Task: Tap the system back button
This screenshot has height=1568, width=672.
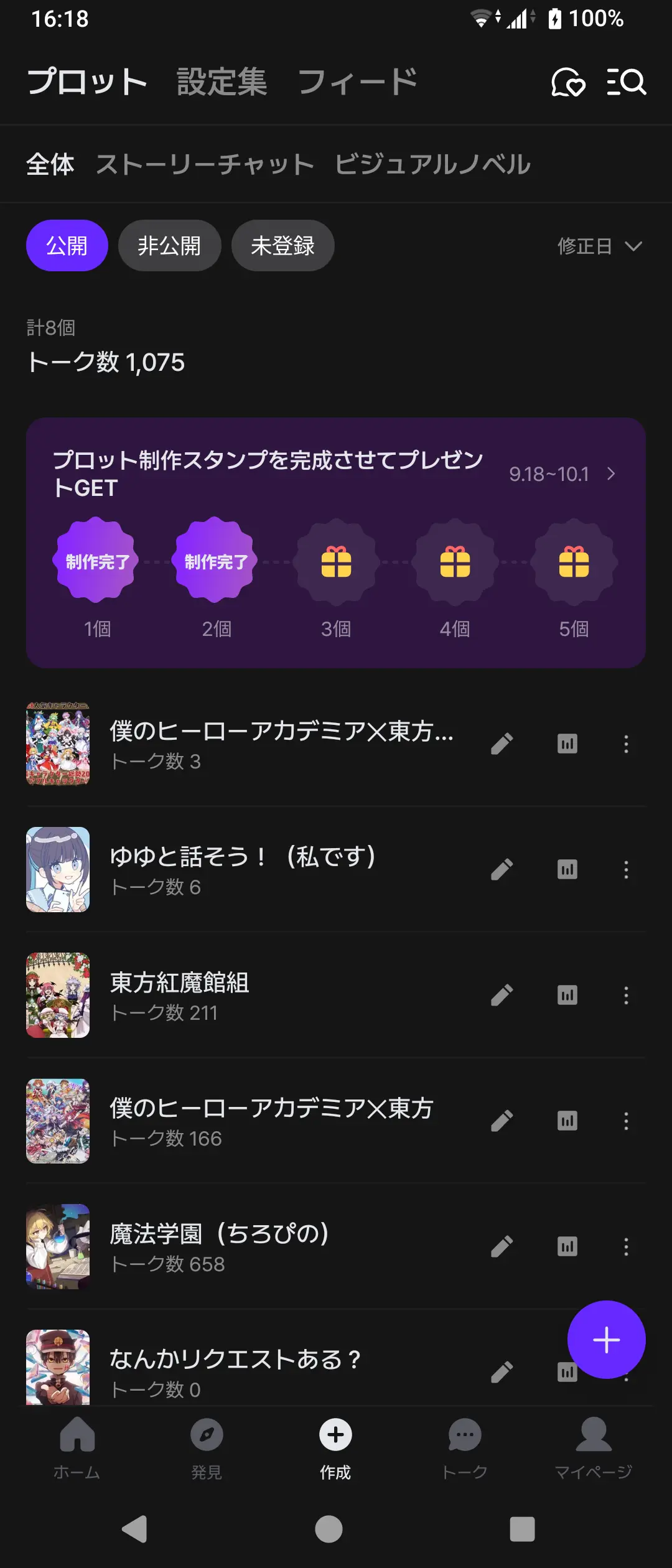Action: pos(136,1529)
